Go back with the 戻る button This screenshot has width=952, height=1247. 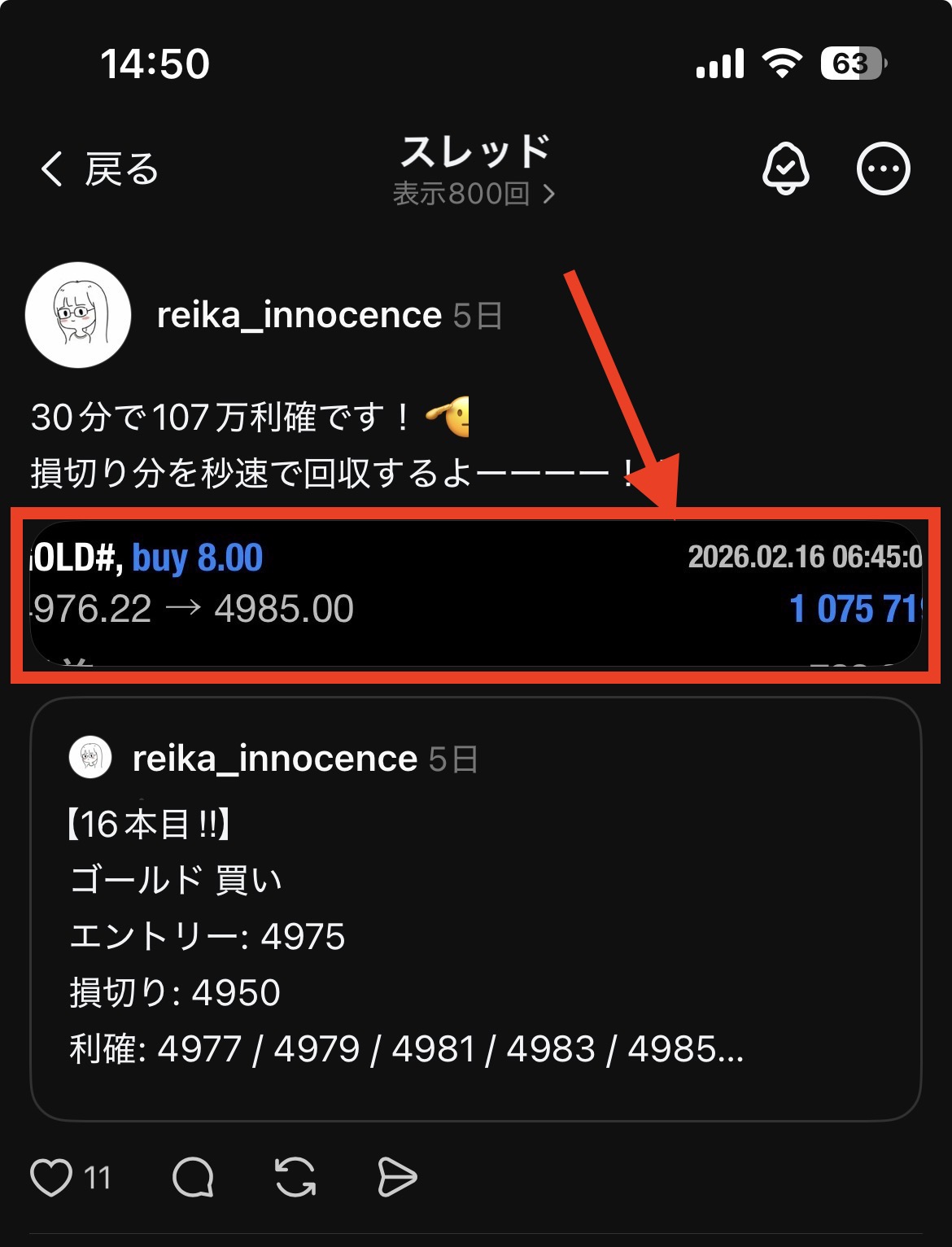99,169
